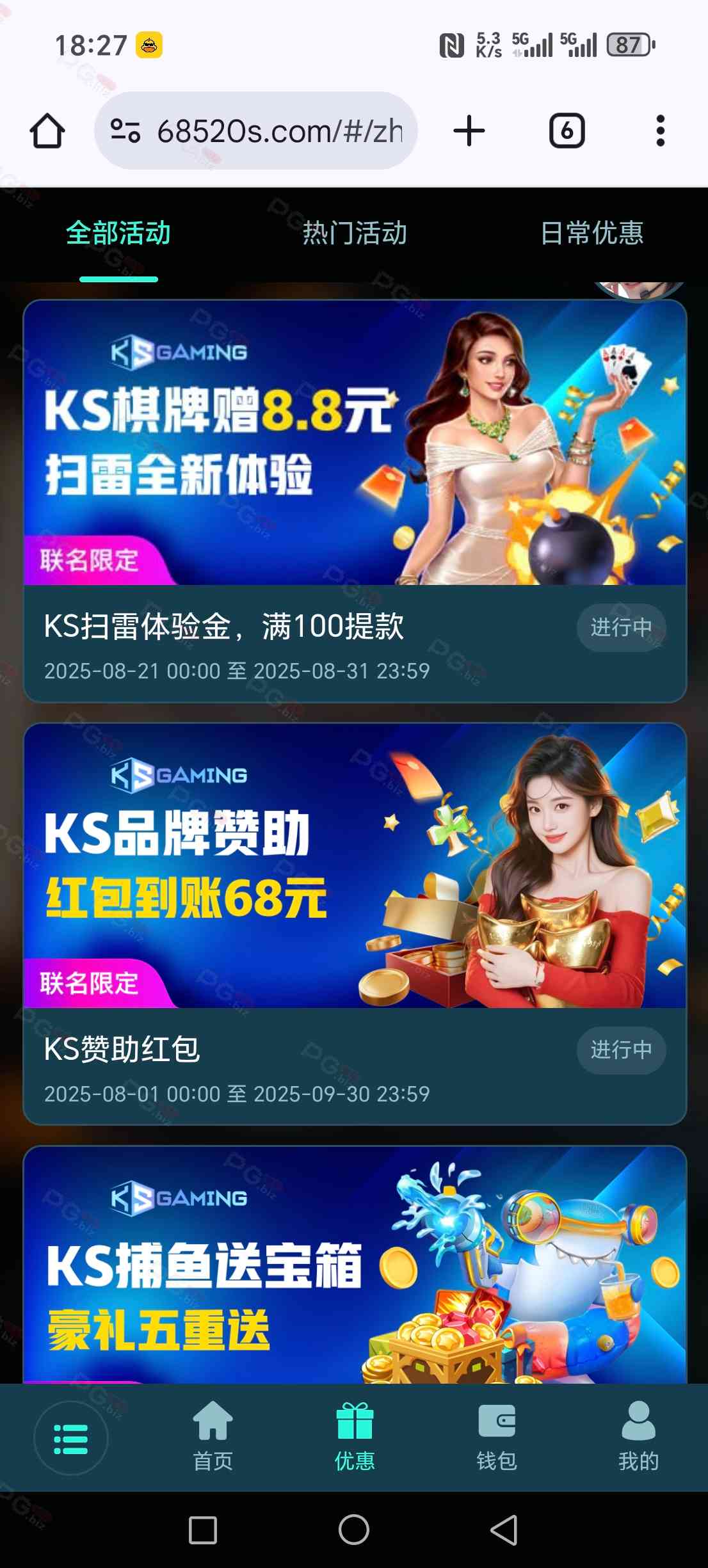Switch to the 热门活动 tab
The width and height of the screenshot is (708, 1568).
[x=354, y=233]
